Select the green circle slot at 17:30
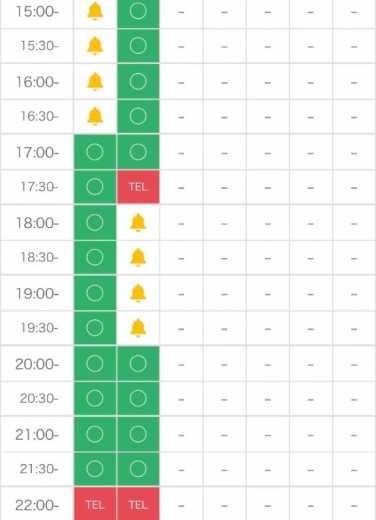The image size is (376, 520). [x=95, y=187]
